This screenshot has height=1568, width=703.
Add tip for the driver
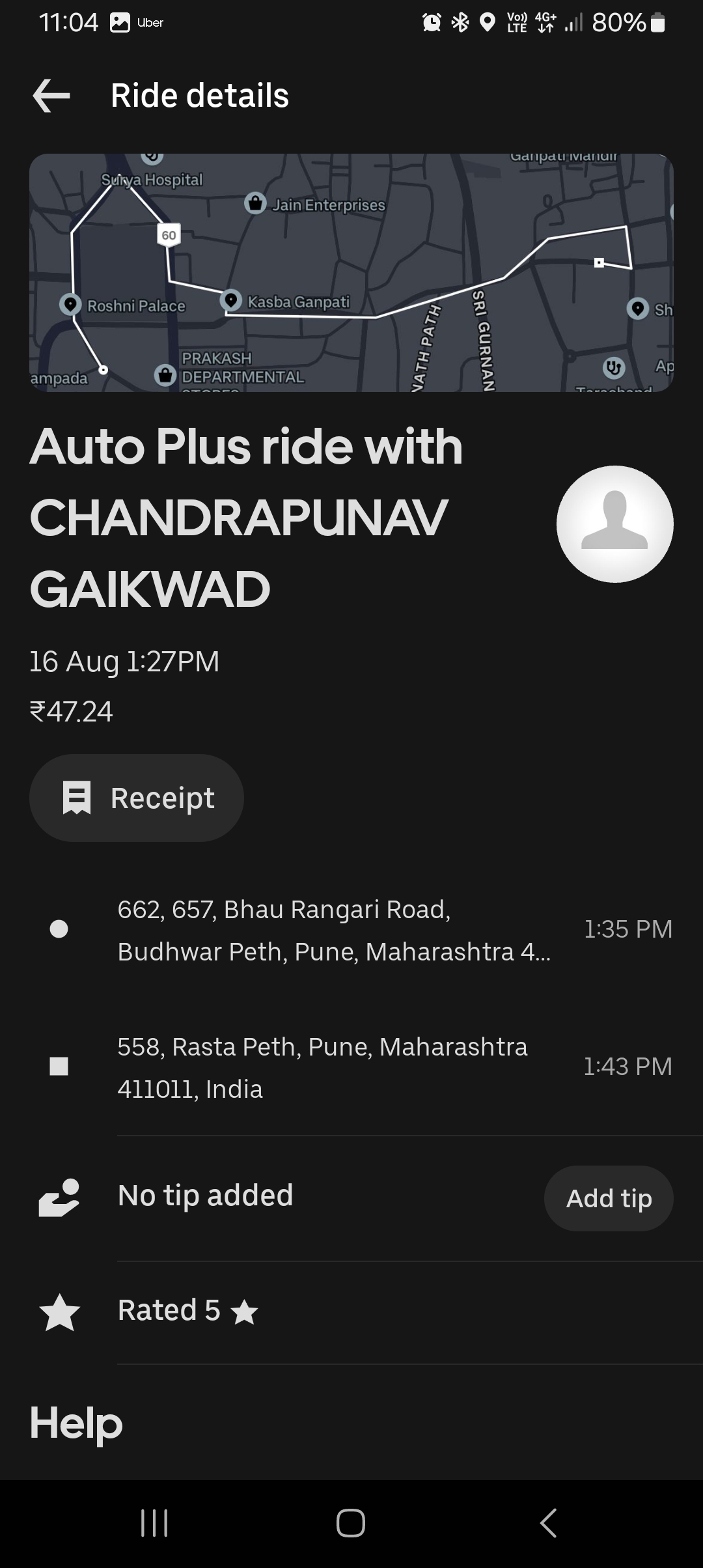[609, 1198]
